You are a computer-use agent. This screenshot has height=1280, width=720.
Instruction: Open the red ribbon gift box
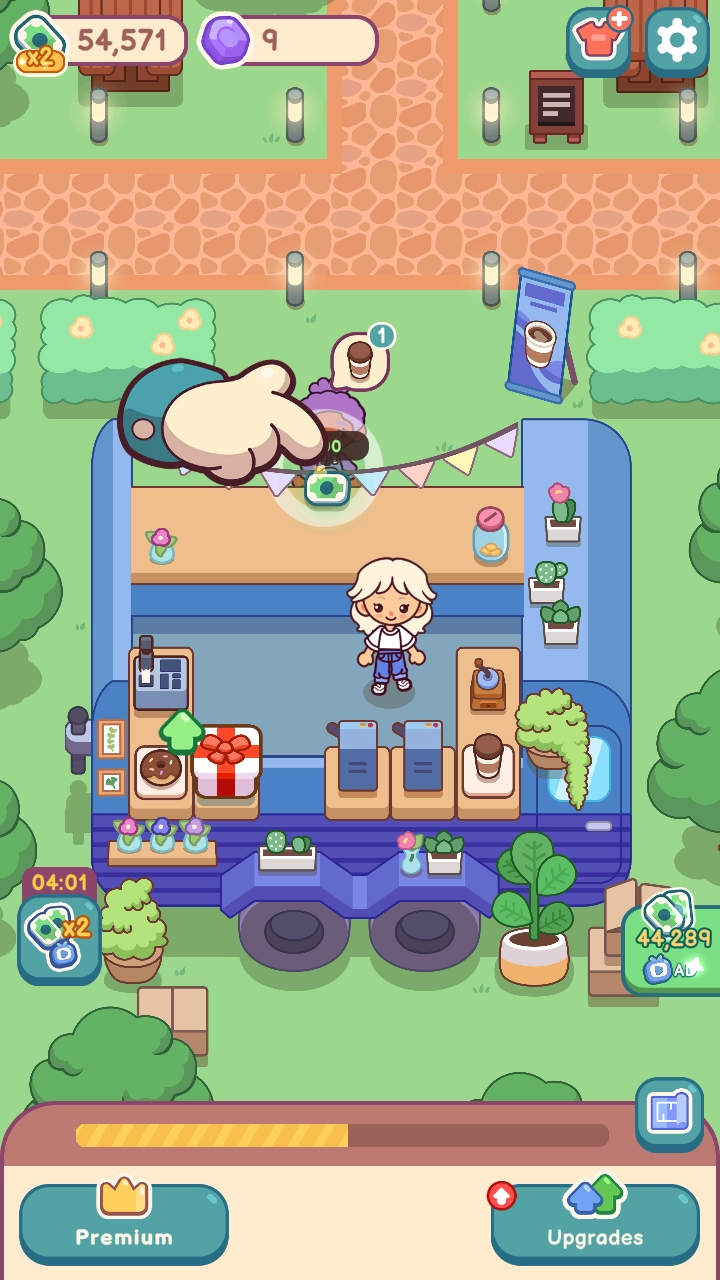tap(227, 763)
